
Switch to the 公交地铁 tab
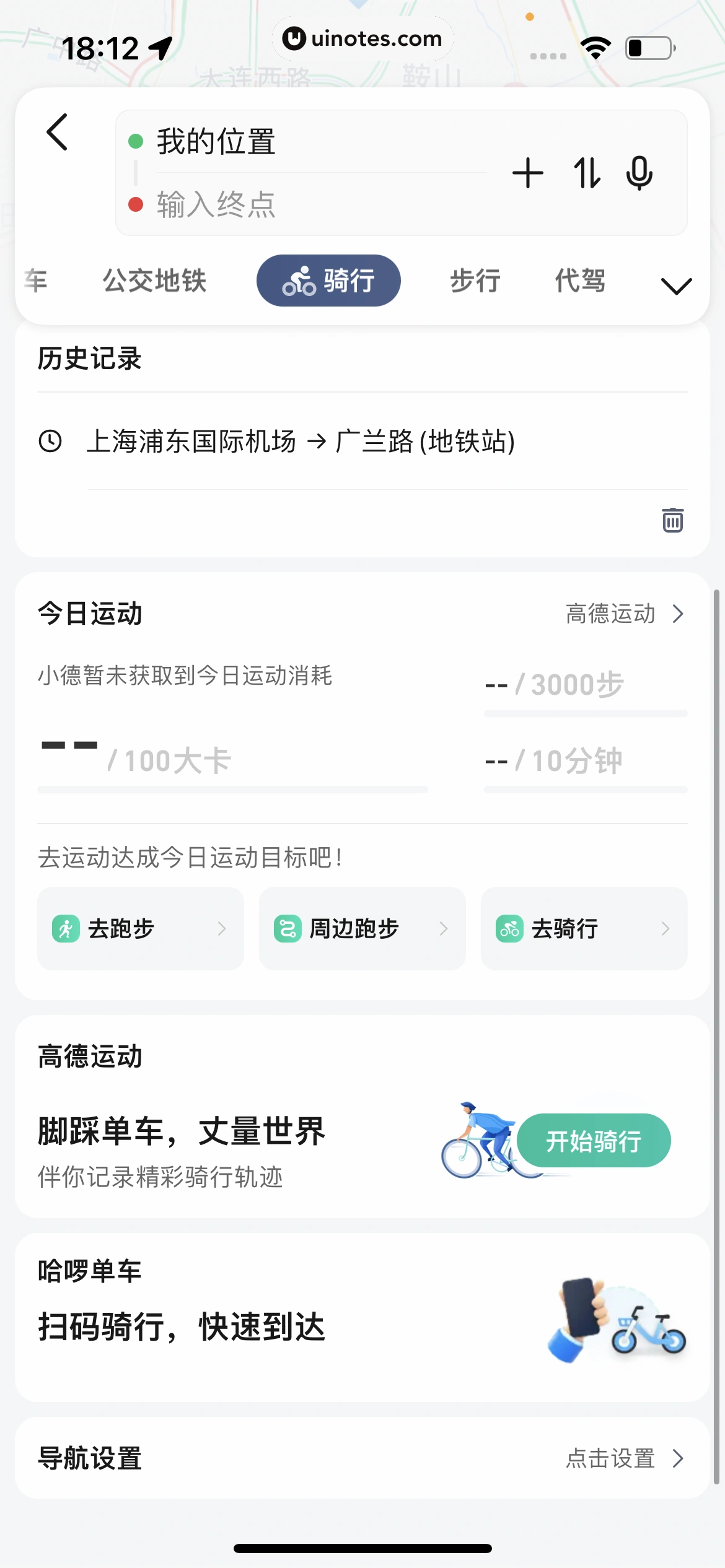(x=156, y=281)
